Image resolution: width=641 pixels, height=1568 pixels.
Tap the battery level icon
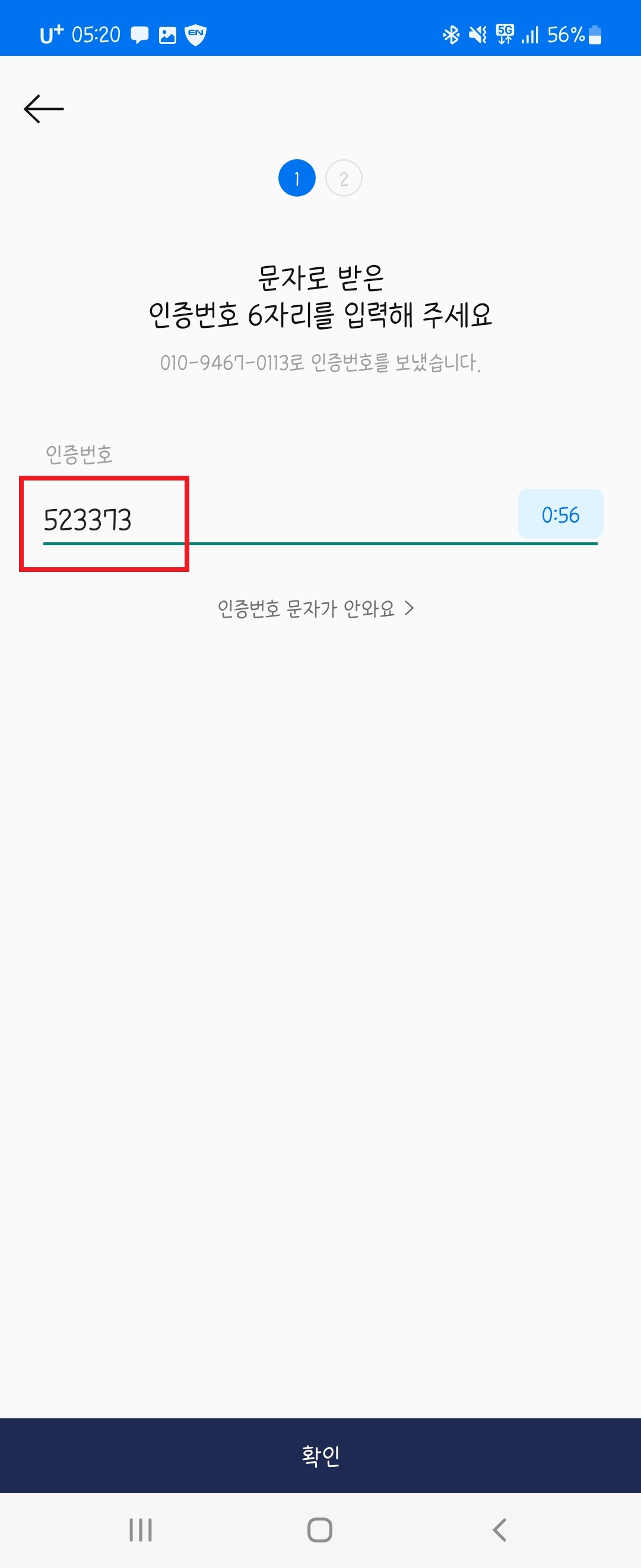(x=595, y=35)
